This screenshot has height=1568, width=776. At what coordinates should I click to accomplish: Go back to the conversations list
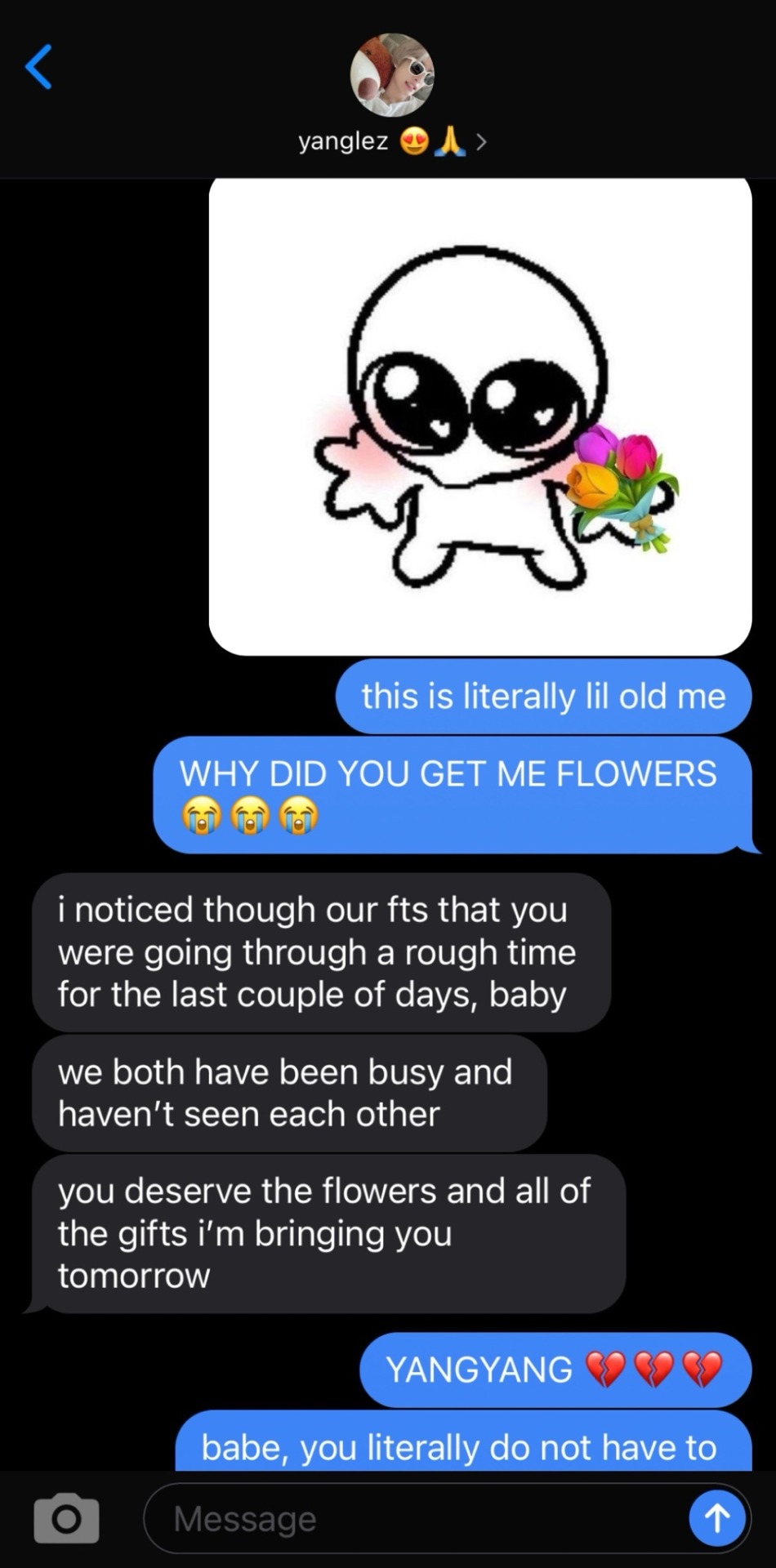pos(39,67)
